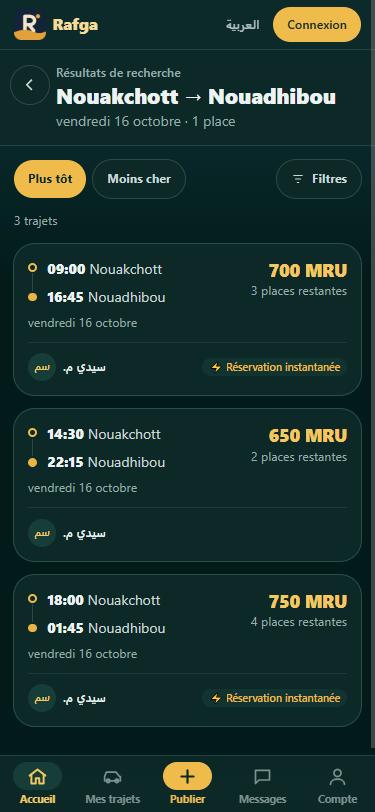
Task: Open the Messages tab
Action: click(x=263, y=784)
